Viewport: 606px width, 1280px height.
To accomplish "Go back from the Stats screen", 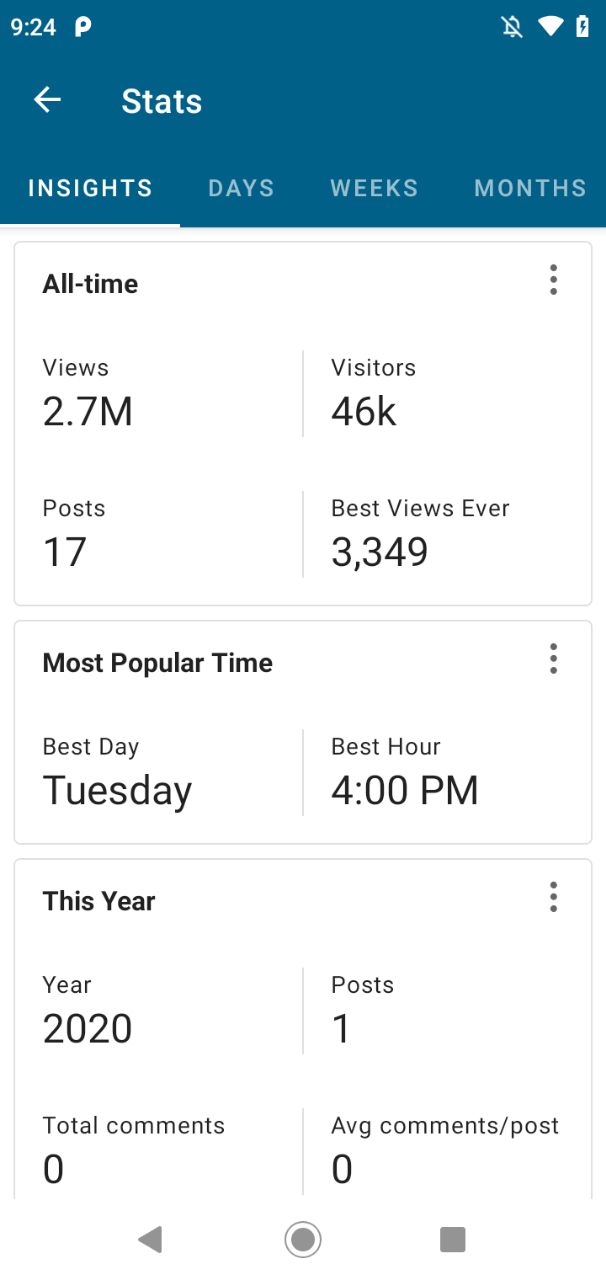I will (47, 100).
